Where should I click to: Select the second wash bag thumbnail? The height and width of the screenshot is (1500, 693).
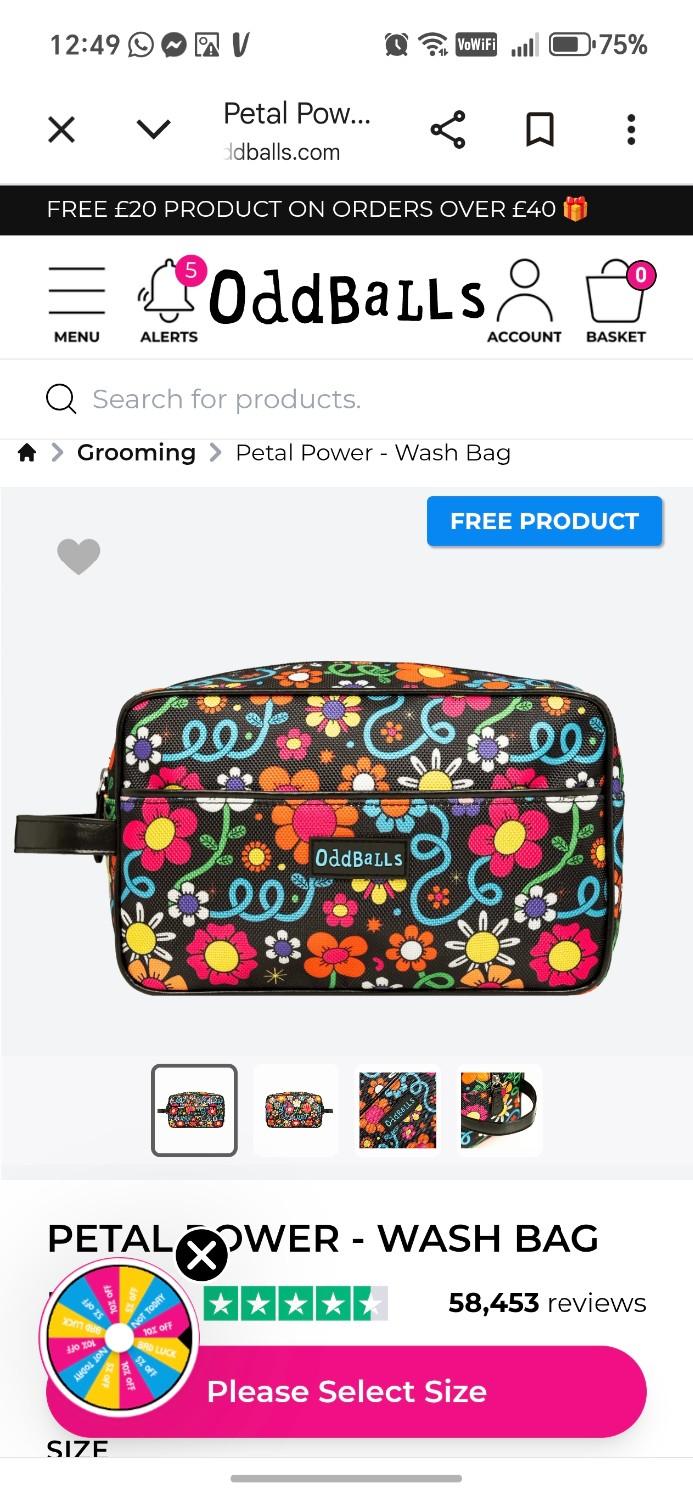(x=296, y=1110)
